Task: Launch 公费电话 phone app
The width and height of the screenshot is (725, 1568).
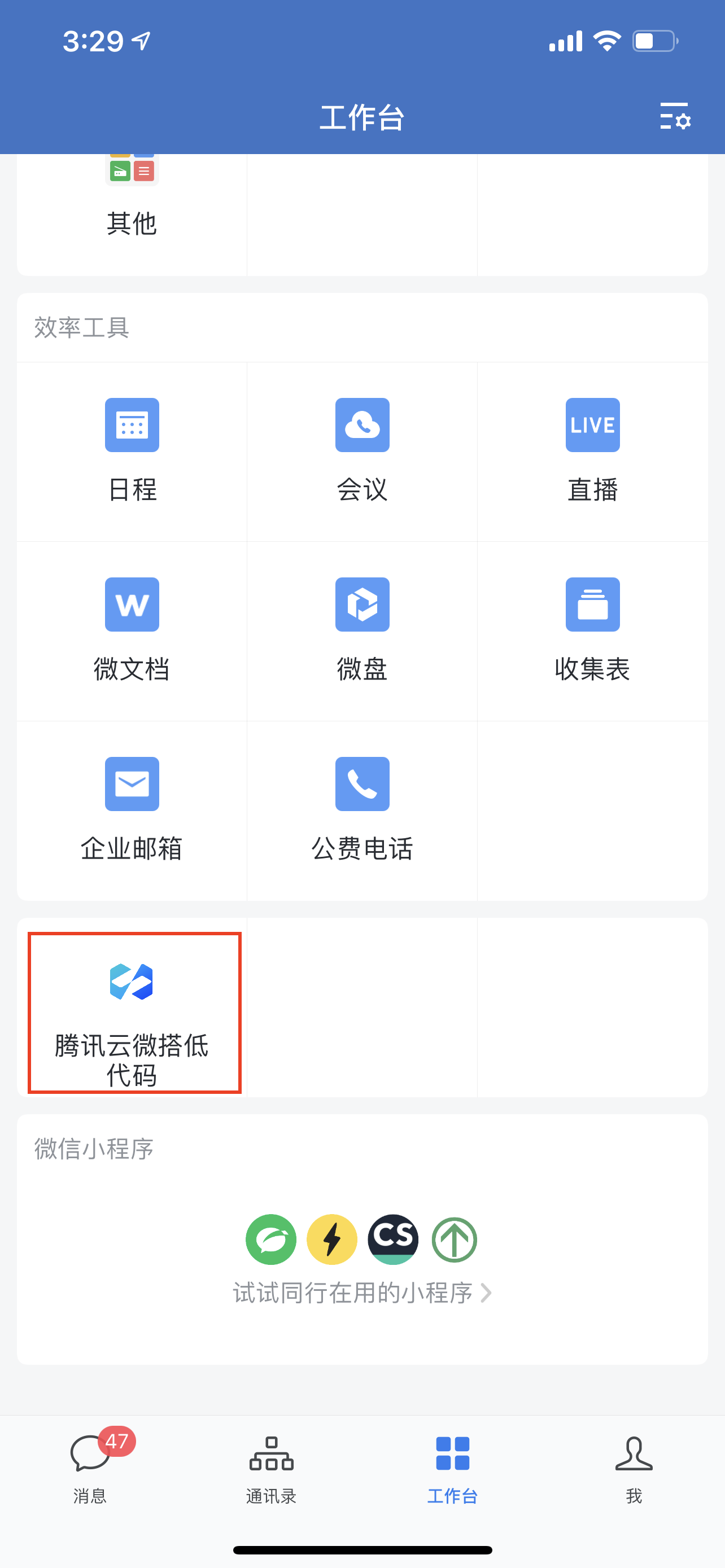Action: point(362,809)
